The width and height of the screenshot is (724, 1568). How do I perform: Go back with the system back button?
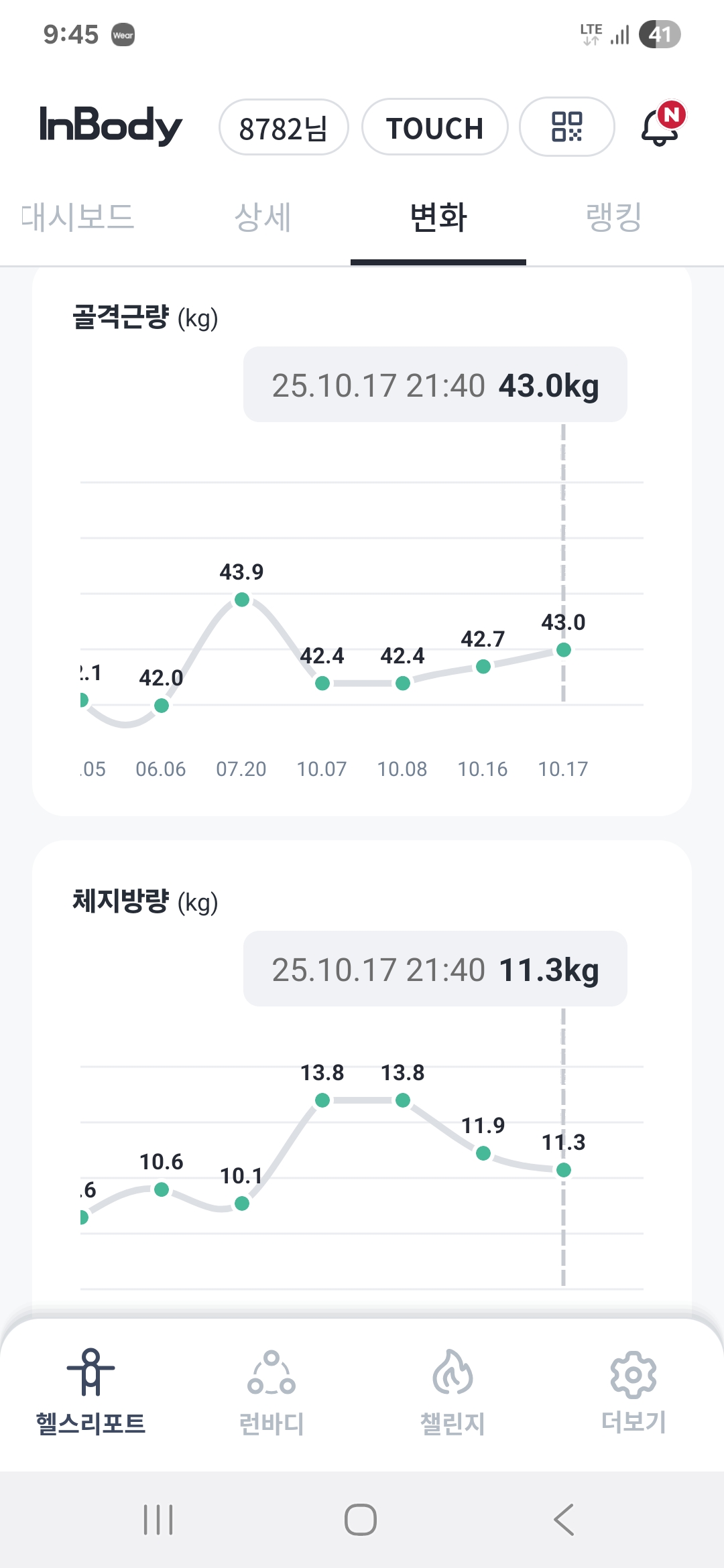click(564, 1519)
